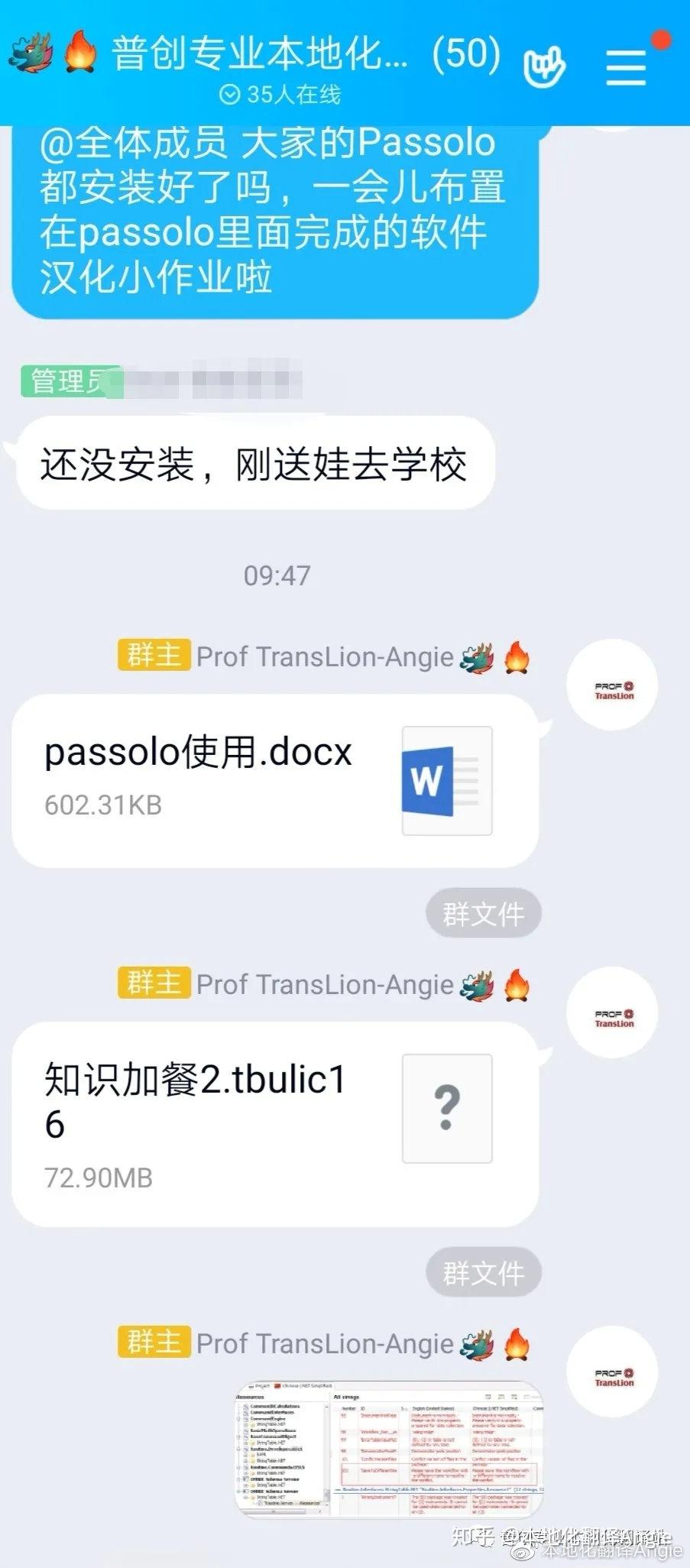Click the question-mark file icon on 知识加餐2.tbulic16
The width and height of the screenshot is (690, 1568).
[x=447, y=1110]
